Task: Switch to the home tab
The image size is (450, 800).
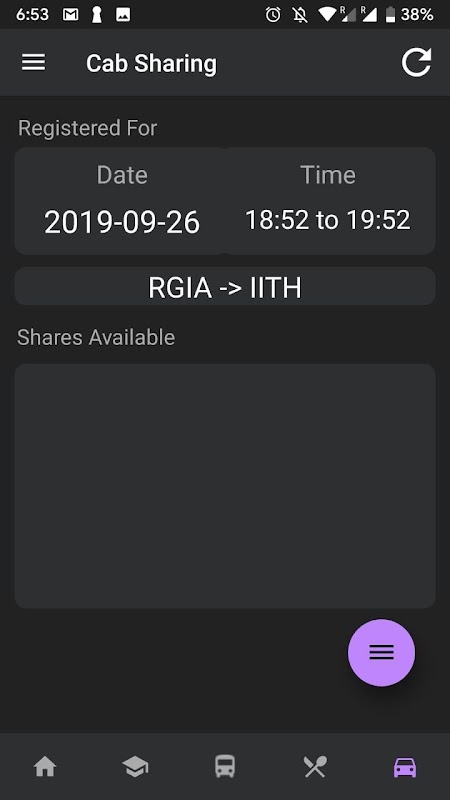Action: click(45, 766)
